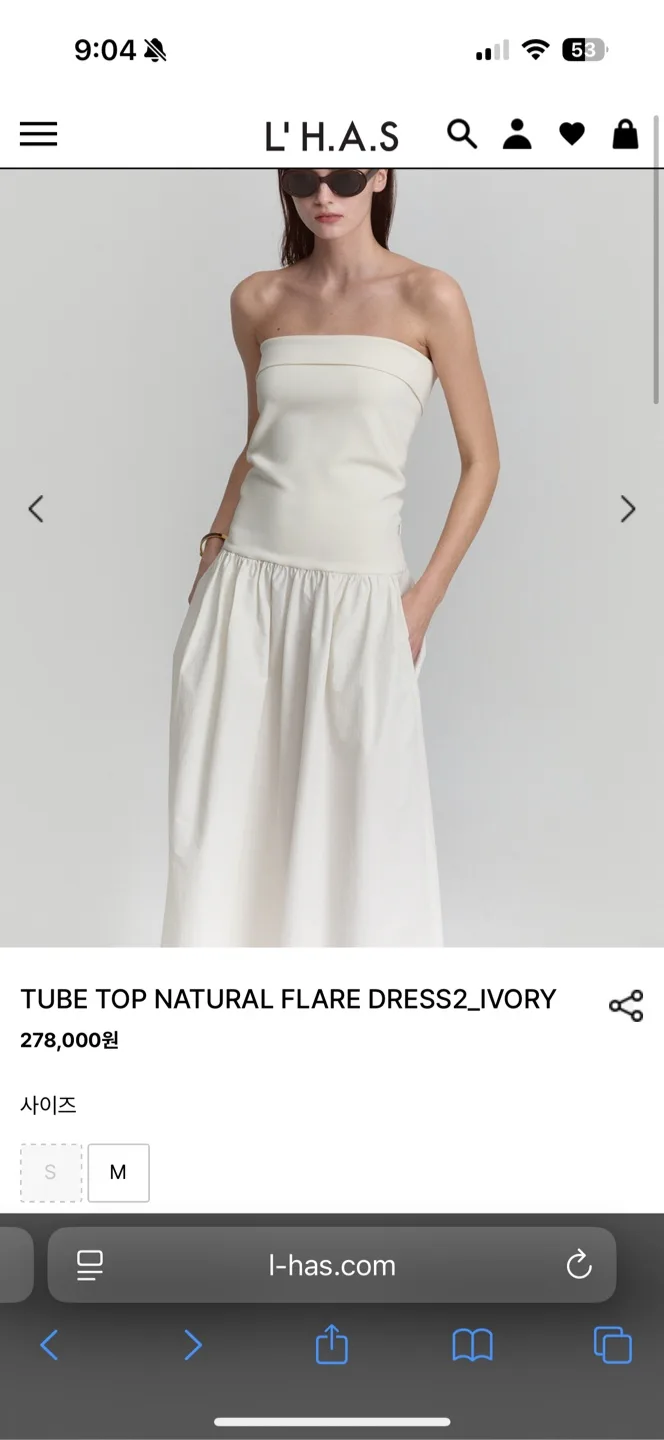Open the shopping bag
This screenshot has width=664, height=1440.
(626, 133)
